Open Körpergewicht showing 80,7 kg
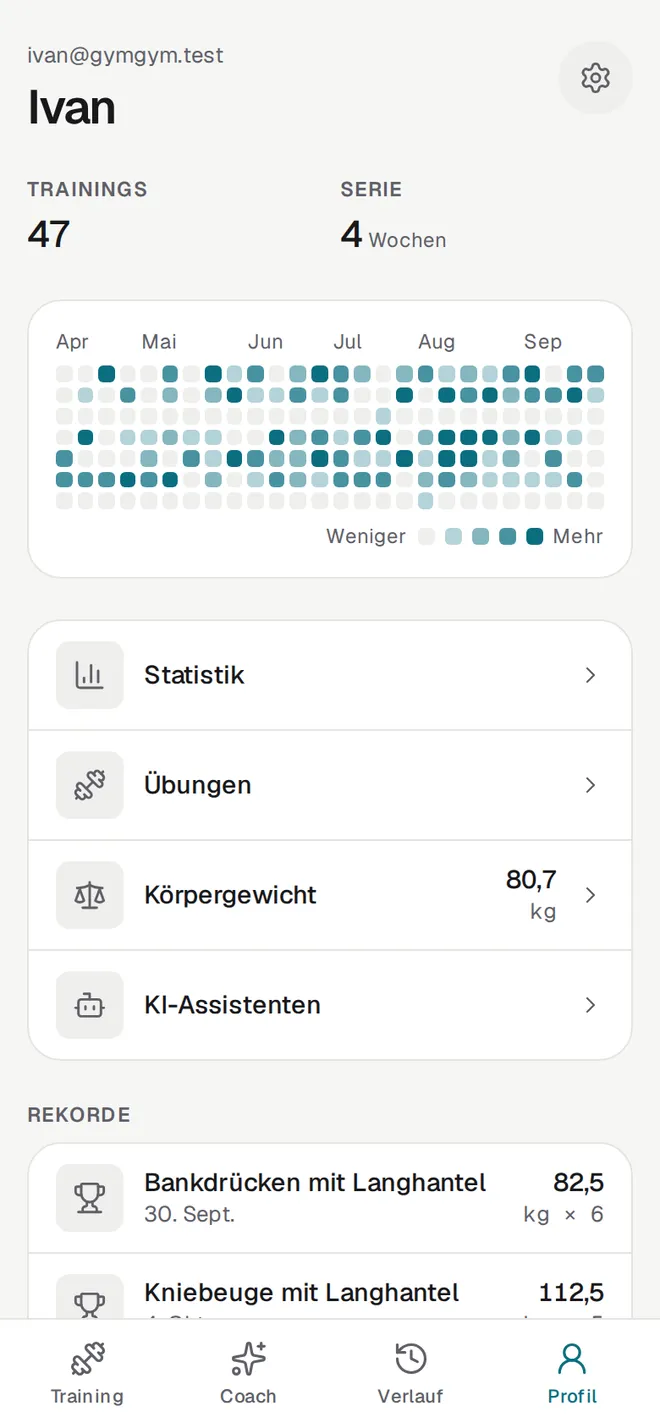Viewport: 660px width, 1428px height. pos(330,895)
